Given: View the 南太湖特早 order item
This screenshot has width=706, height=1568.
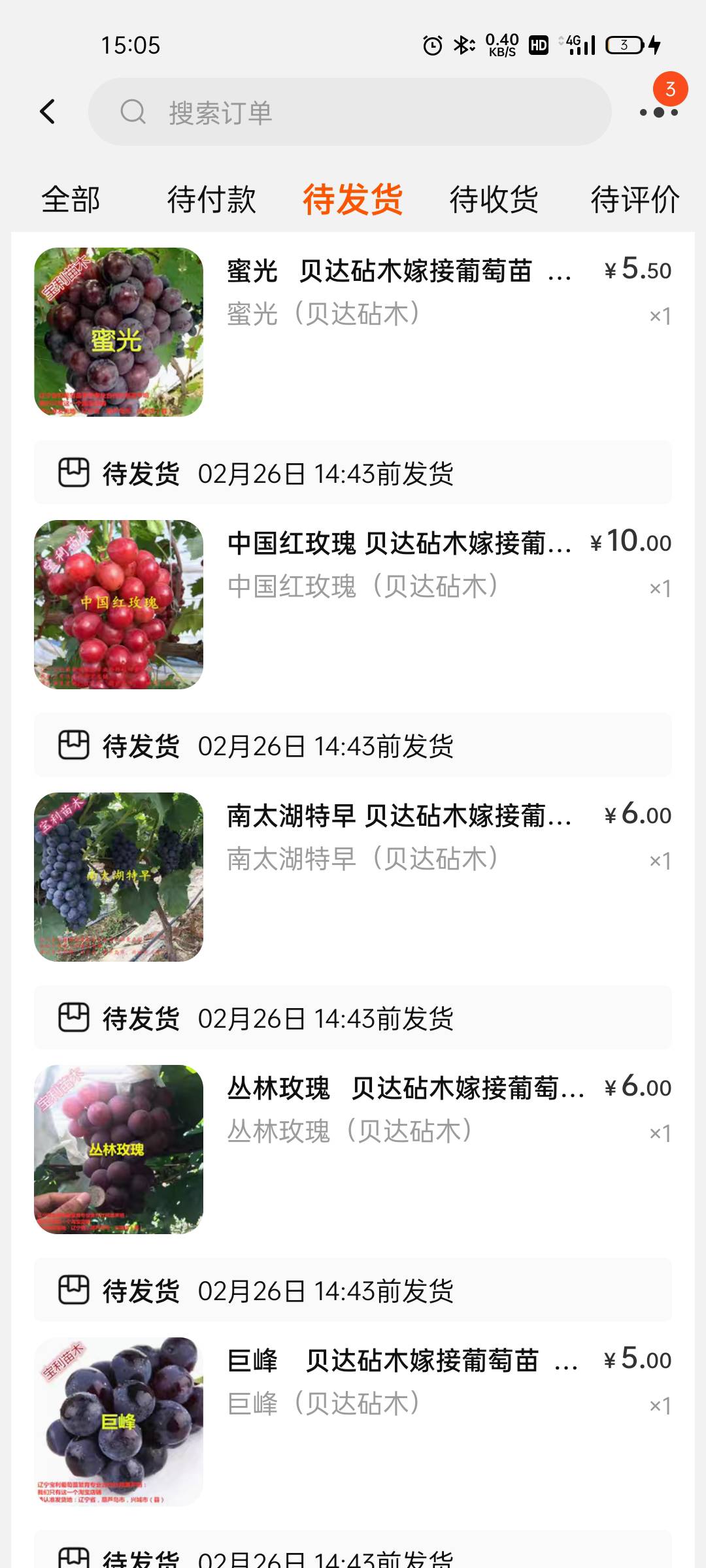Looking at the screenshot, I should (x=353, y=877).
